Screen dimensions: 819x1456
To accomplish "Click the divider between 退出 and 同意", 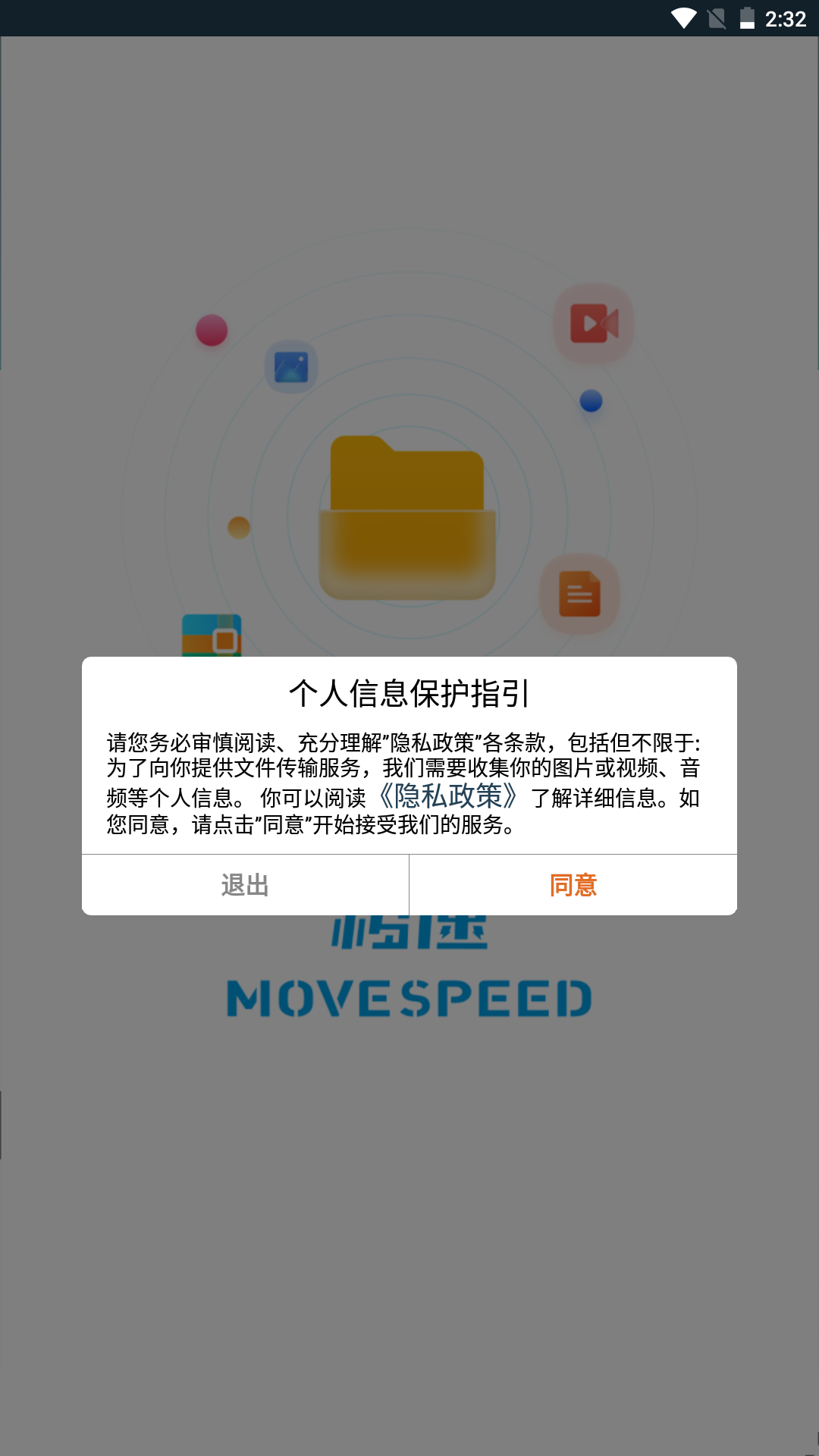I will [x=409, y=884].
